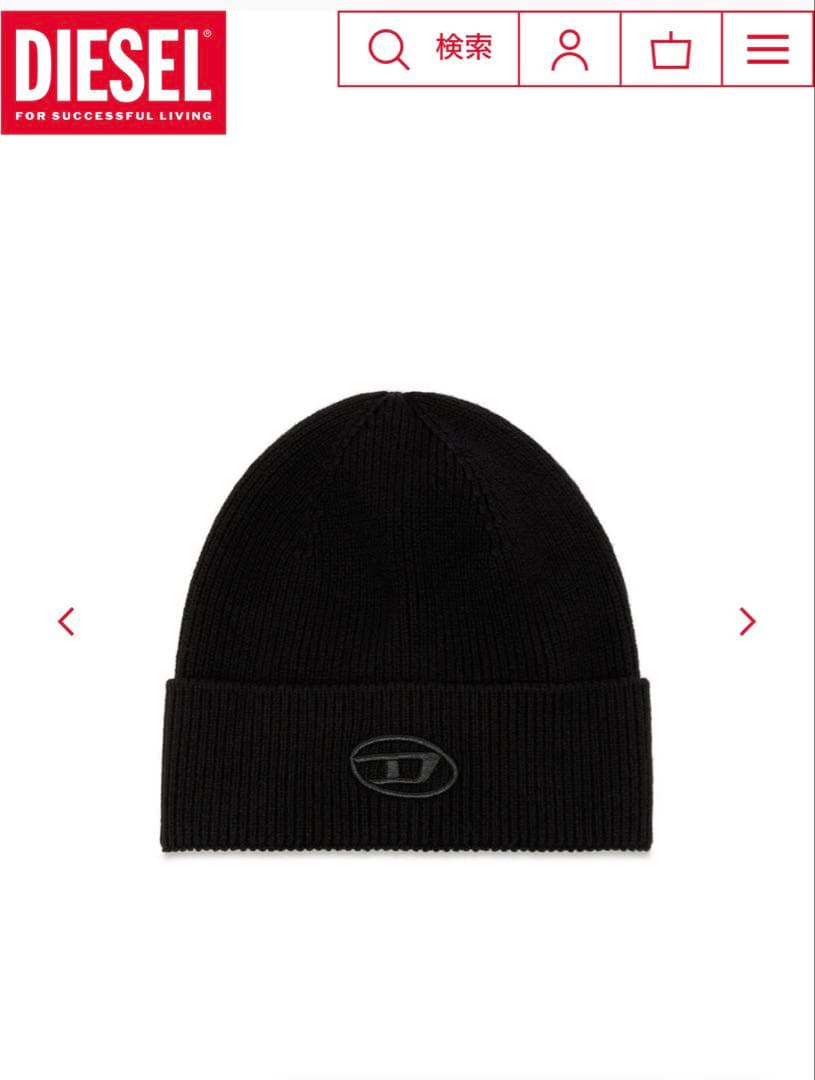Image resolution: width=815 pixels, height=1080 pixels.
Task: Show the next product image
Action: (747, 621)
